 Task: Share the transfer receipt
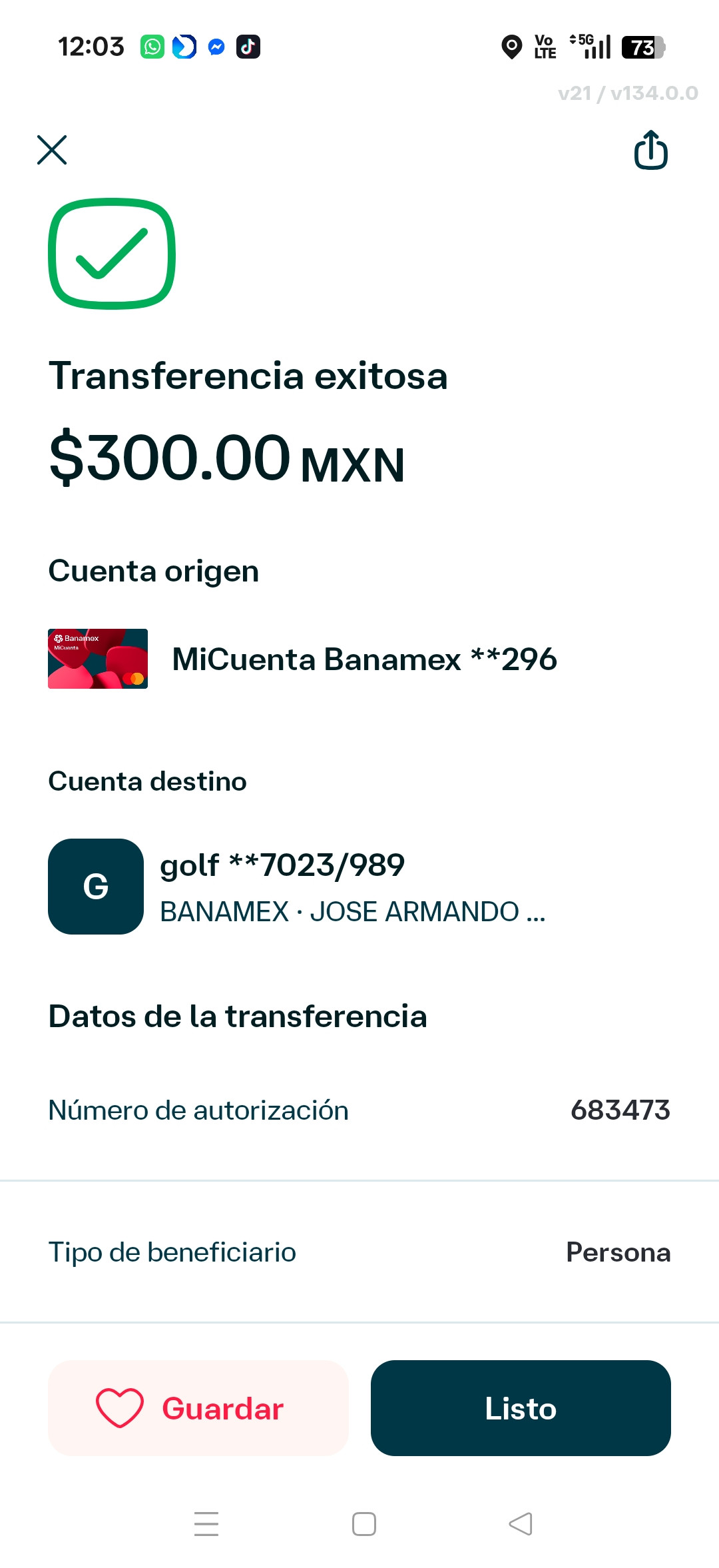[x=650, y=150]
